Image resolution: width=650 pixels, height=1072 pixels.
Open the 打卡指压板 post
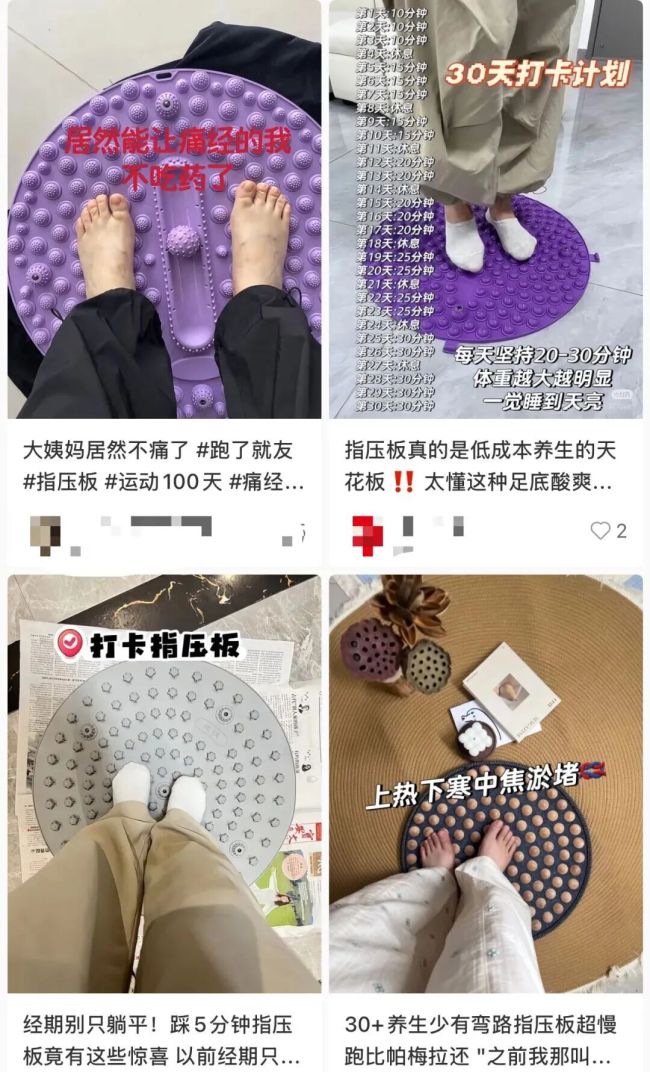click(x=164, y=785)
